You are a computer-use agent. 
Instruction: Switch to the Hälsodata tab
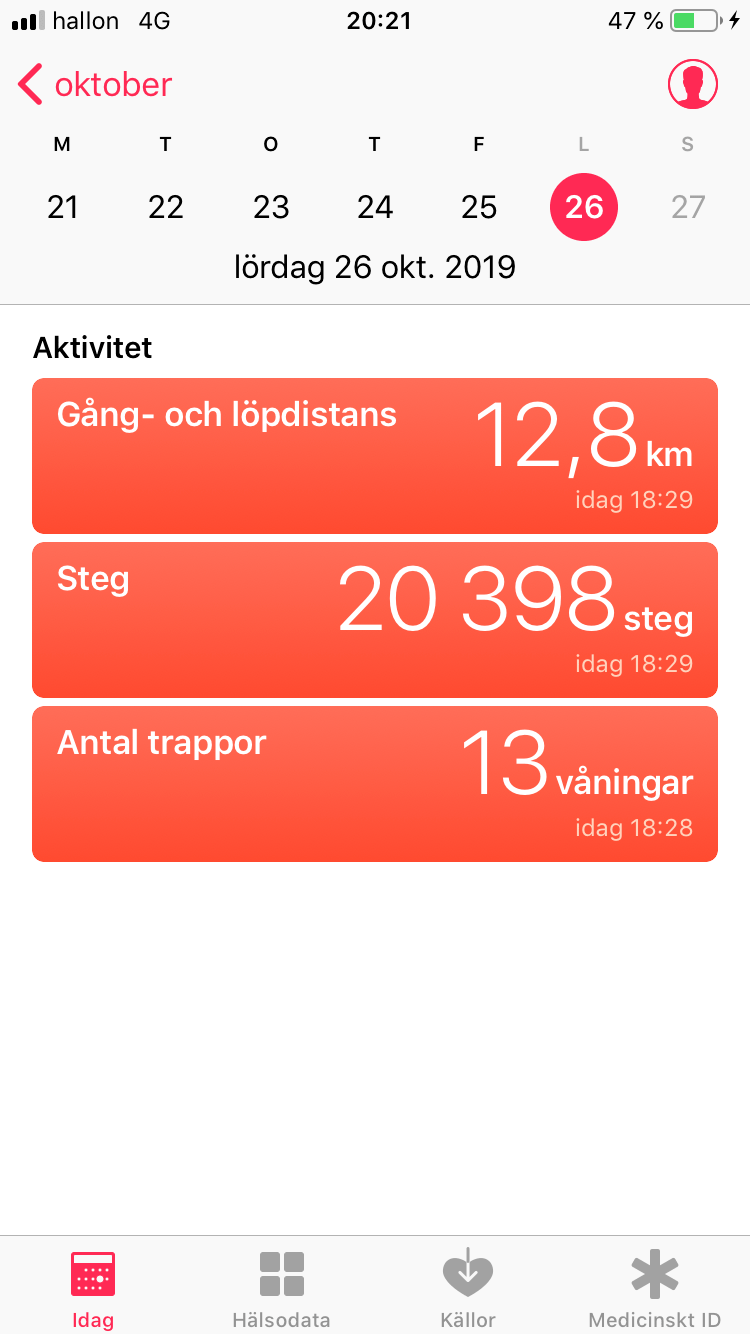[281, 1288]
